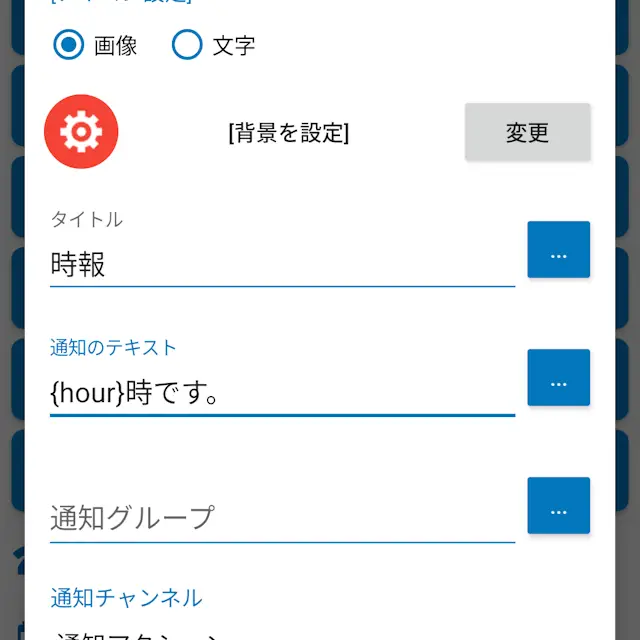Focus the 通知グループ input field
Viewport: 640px width, 640px height.
point(282,518)
